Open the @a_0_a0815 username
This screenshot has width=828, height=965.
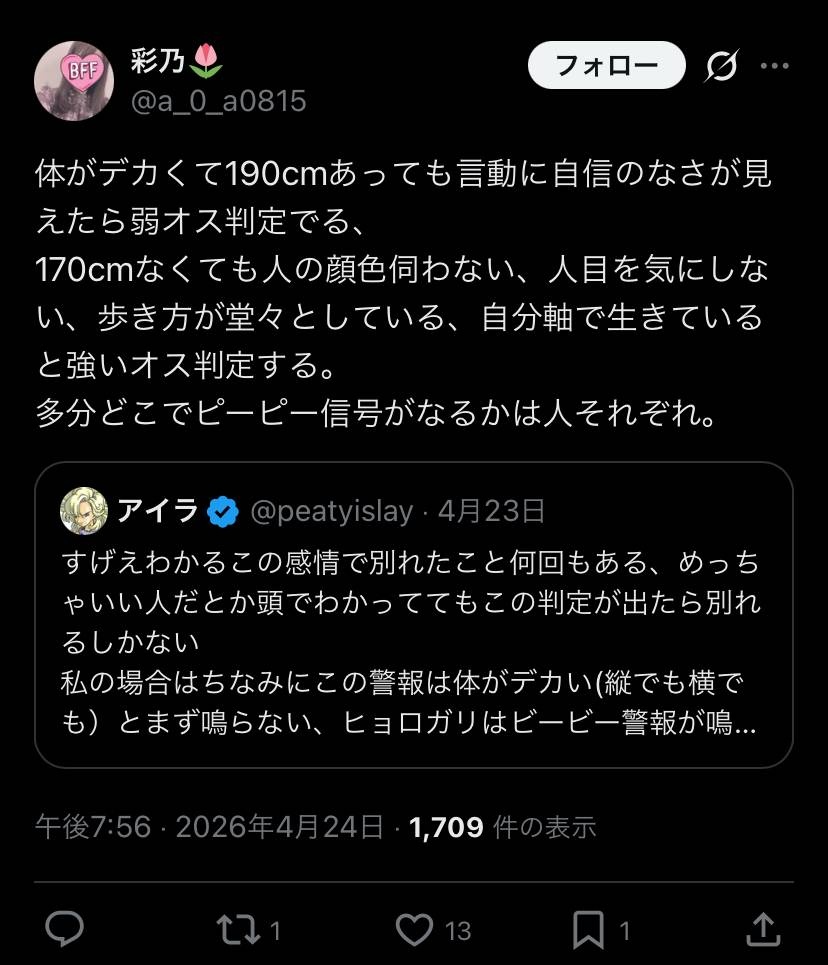218,101
